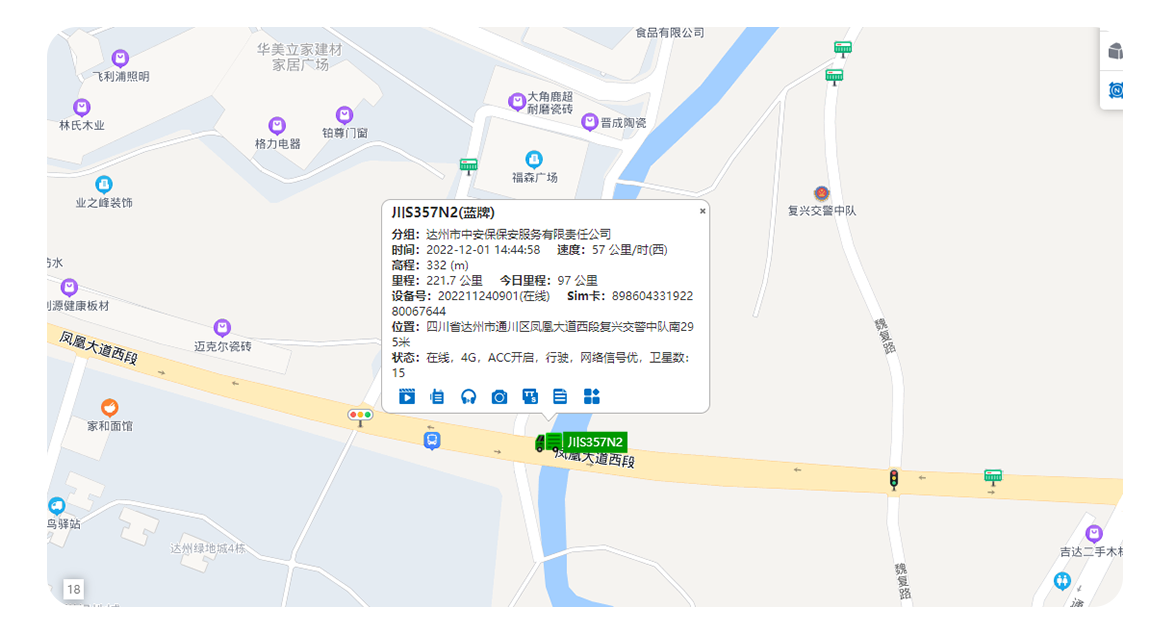The image size is (1170, 634).
Task: Open the document report icon
Action: pyautogui.click(x=560, y=397)
